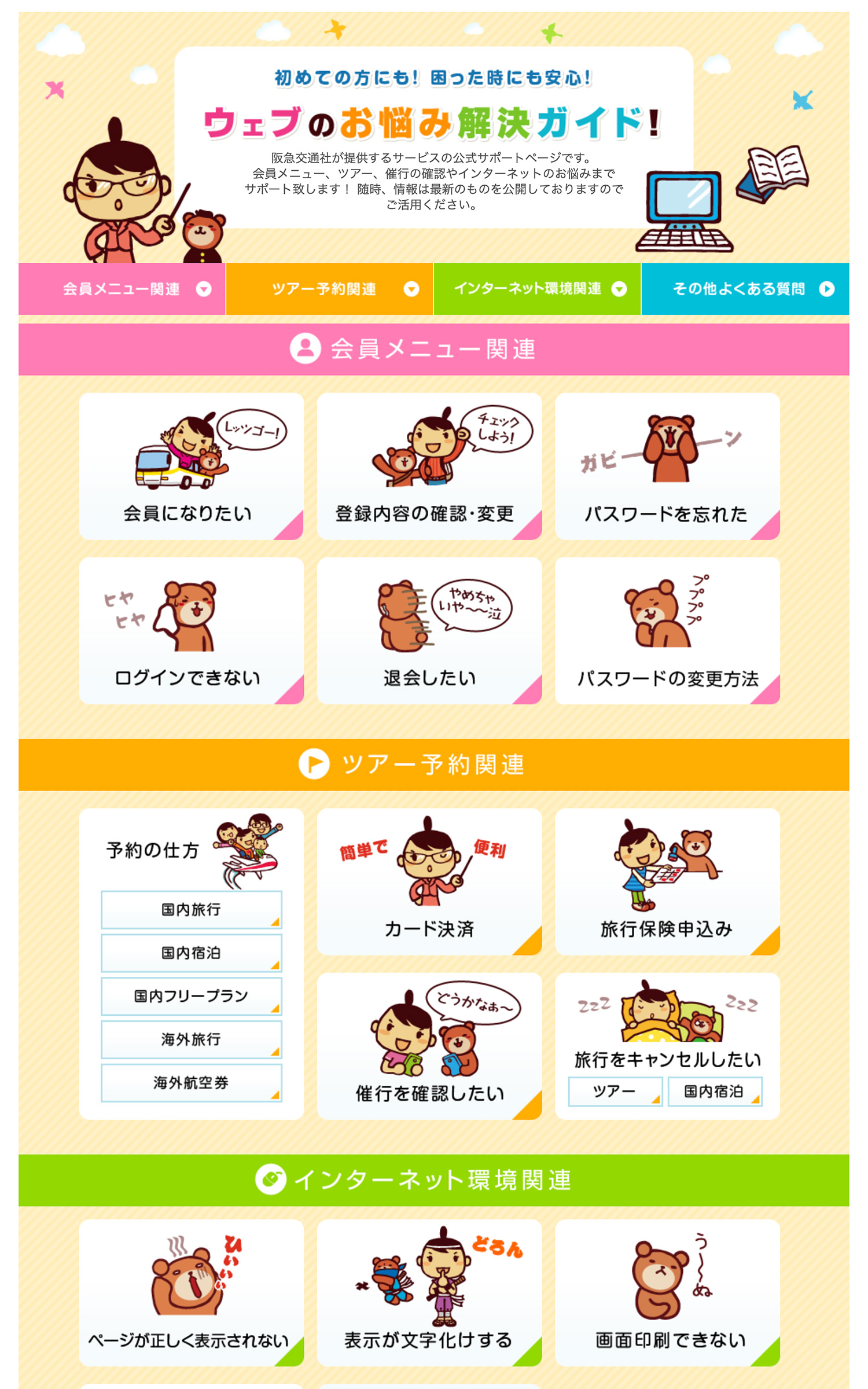Tap the パスワードを忘れた card
Screen dimensions: 868x1389
667,466
